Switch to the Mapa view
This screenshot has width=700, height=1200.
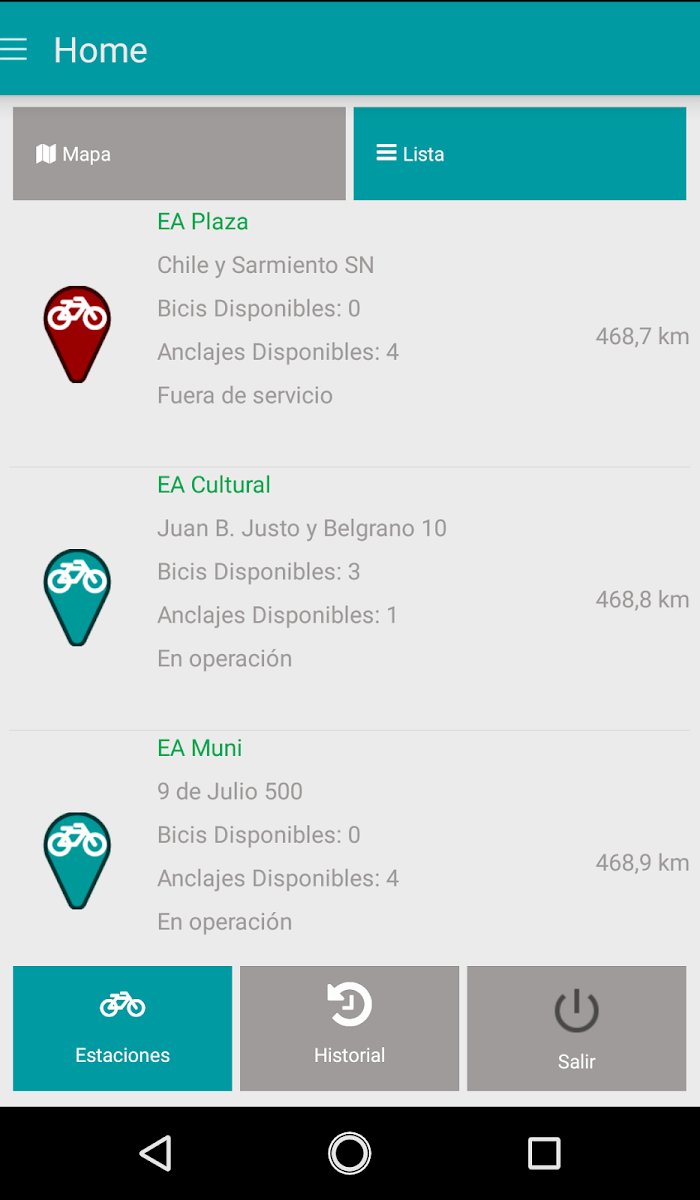click(179, 154)
